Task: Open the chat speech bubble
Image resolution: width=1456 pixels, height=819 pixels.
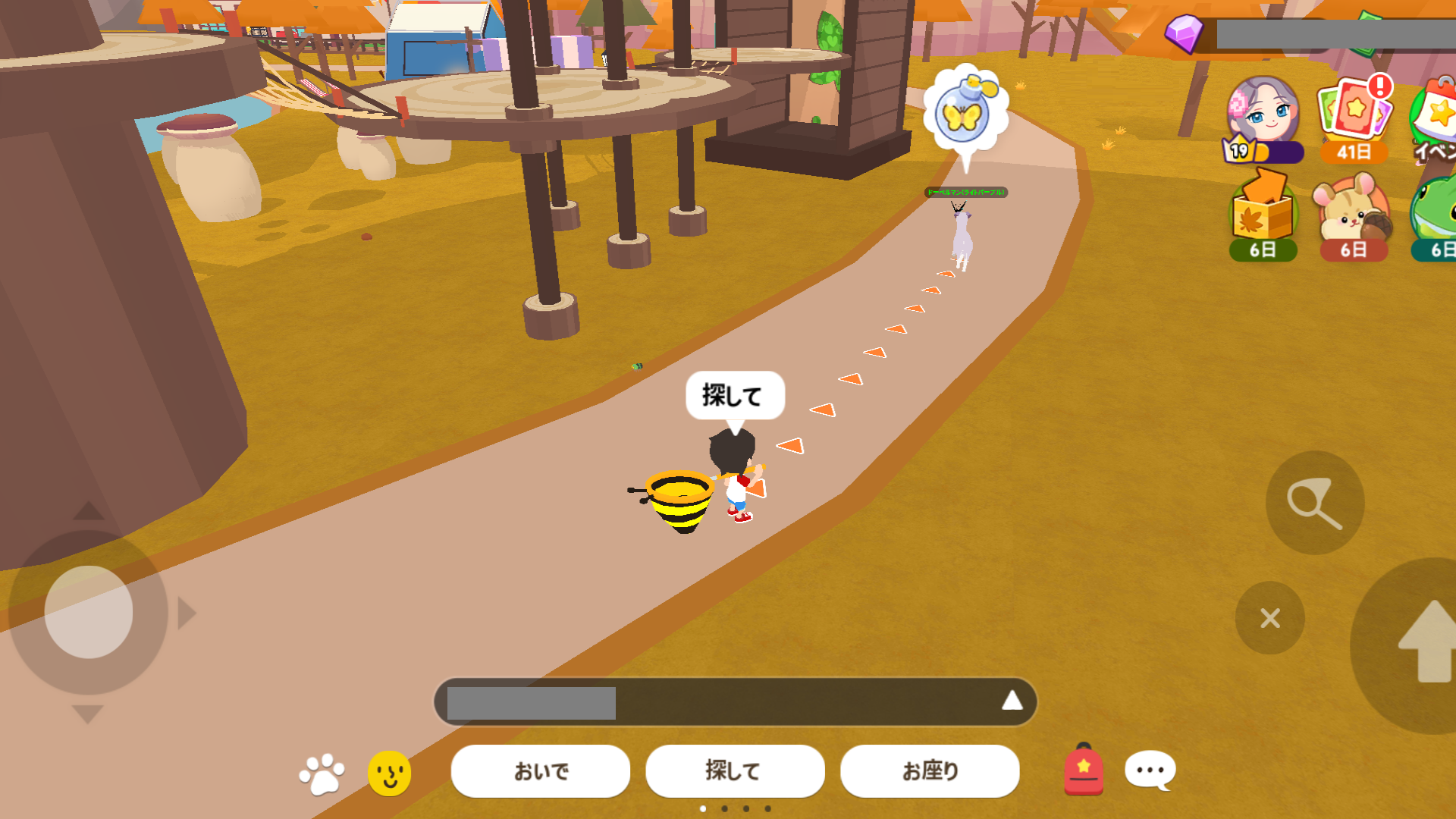Action: pos(1150,770)
